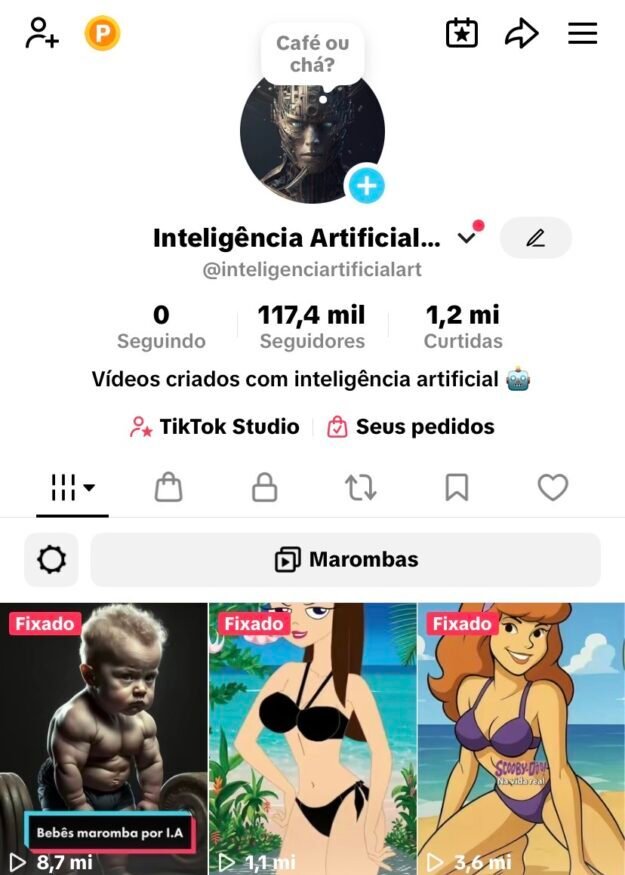
Task: Switch to the saved bookmarks tab
Action: (456, 488)
